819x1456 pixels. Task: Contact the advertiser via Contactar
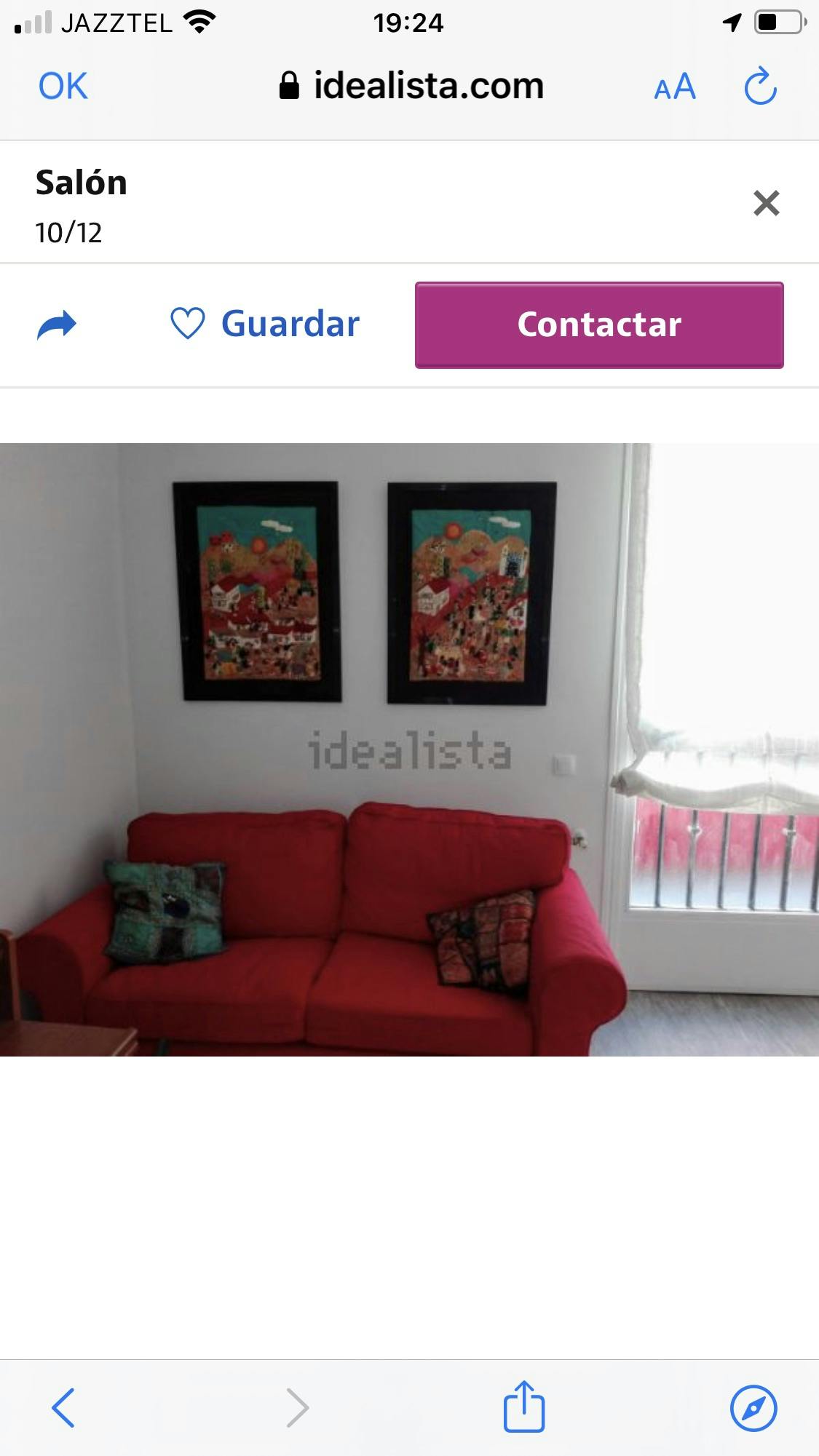click(x=598, y=325)
